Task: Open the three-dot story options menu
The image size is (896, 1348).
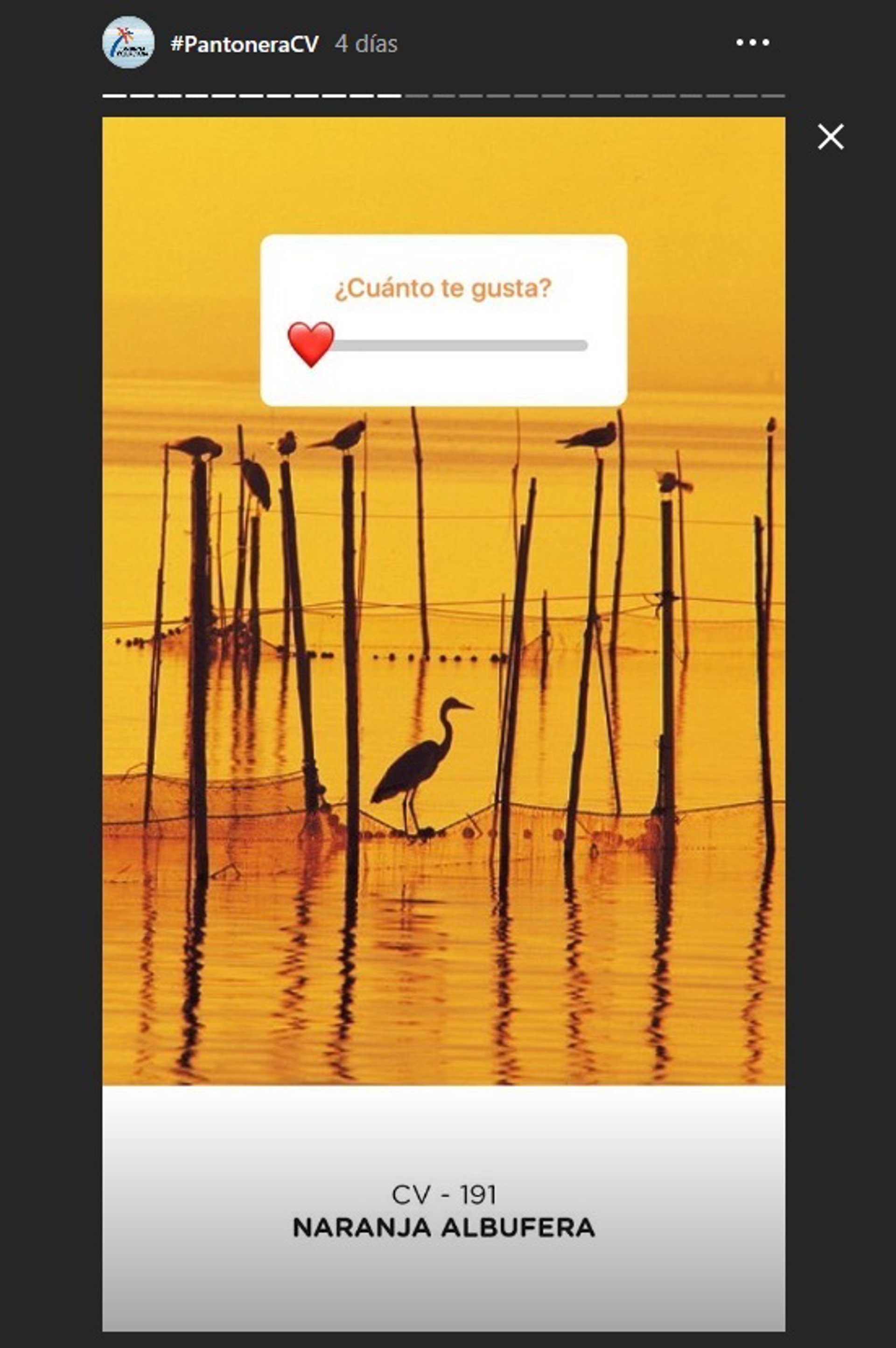Action: pyautogui.click(x=752, y=42)
